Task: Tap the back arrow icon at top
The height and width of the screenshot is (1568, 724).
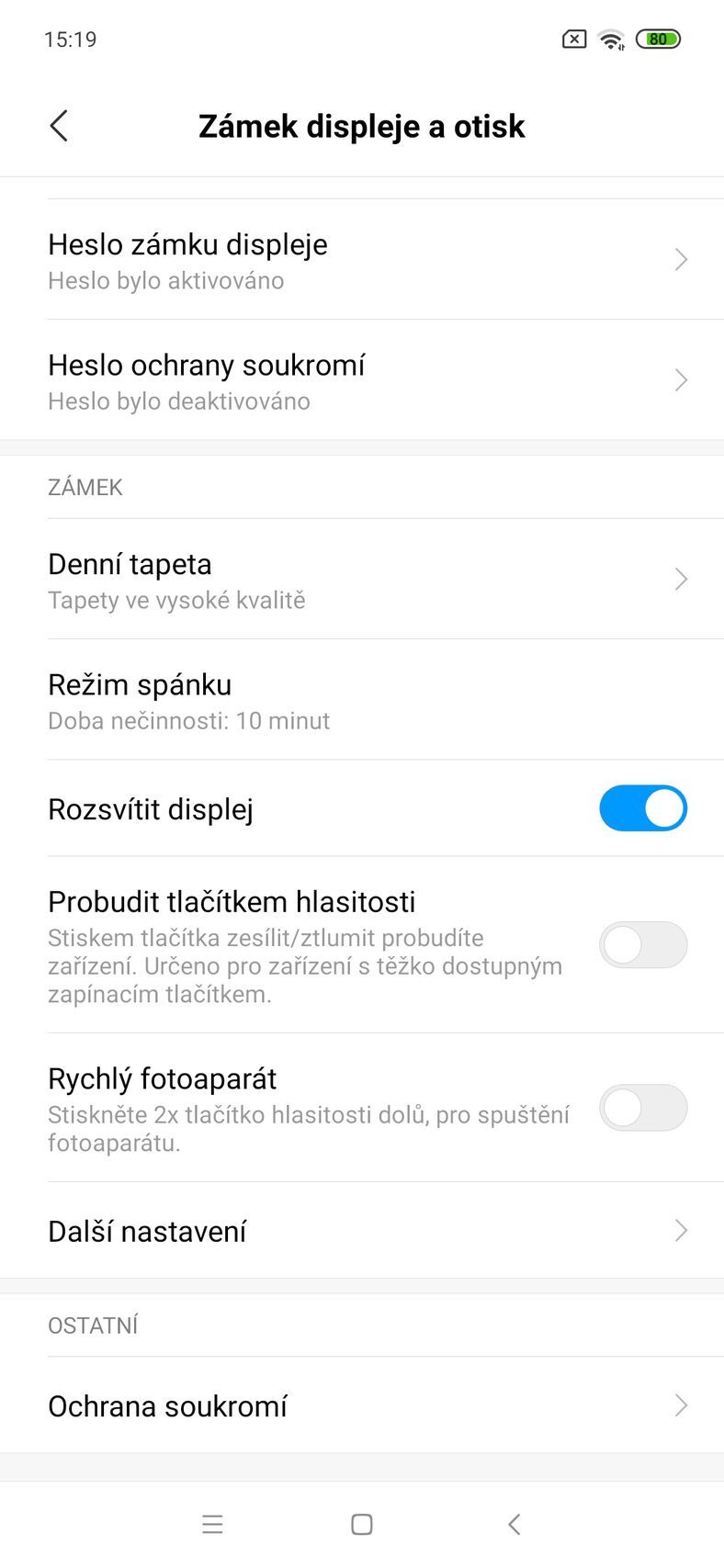Action: (x=58, y=126)
